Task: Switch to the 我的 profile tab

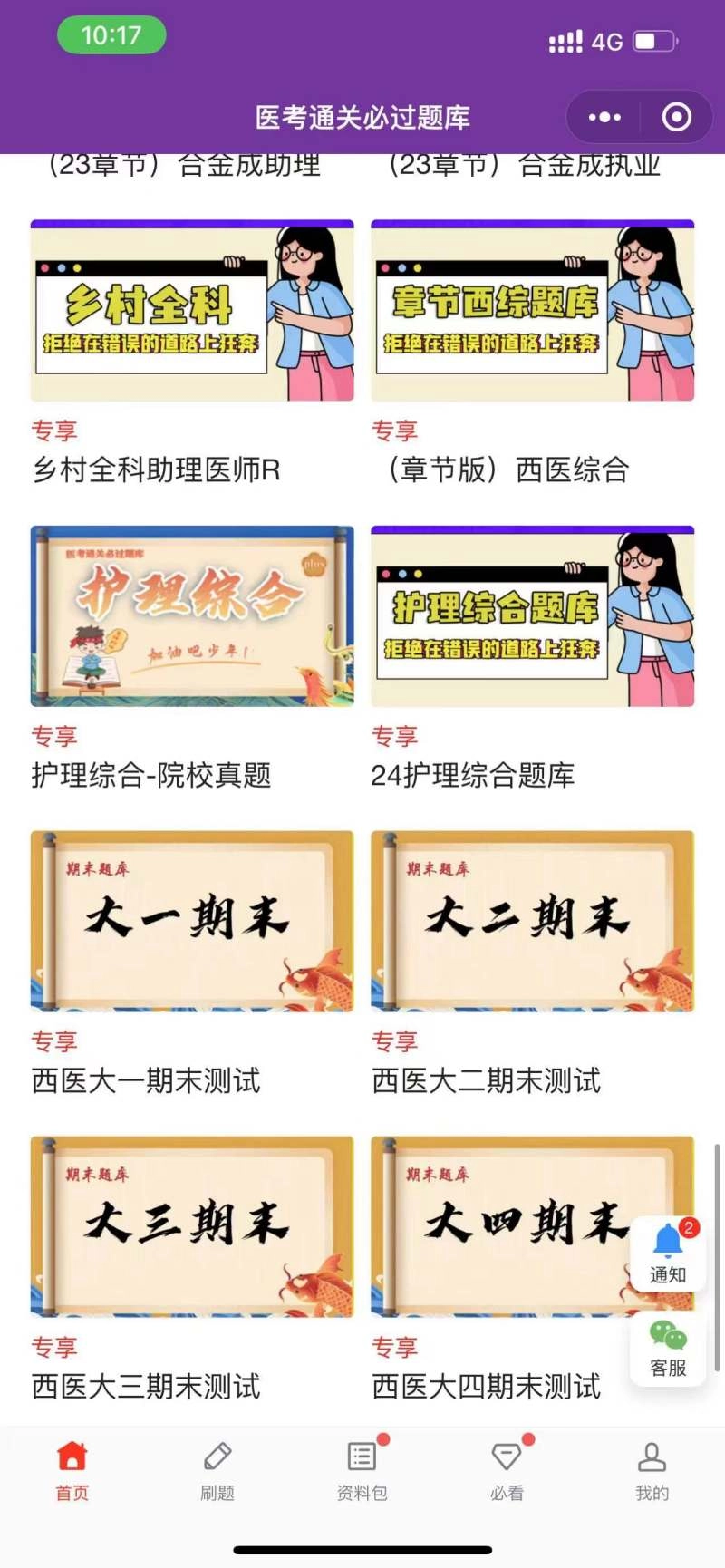Action: click(x=652, y=1472)
